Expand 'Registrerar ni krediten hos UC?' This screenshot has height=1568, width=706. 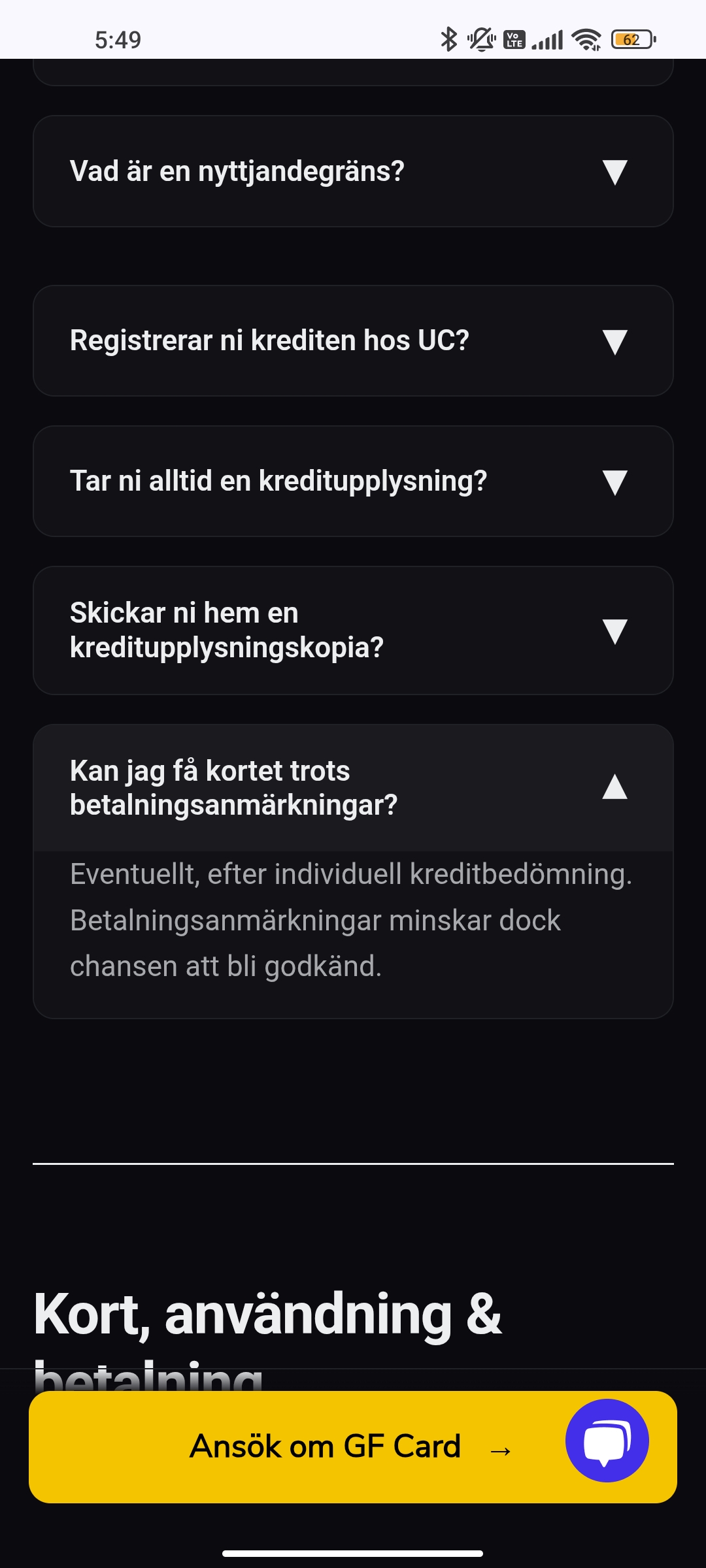(353, 340)
